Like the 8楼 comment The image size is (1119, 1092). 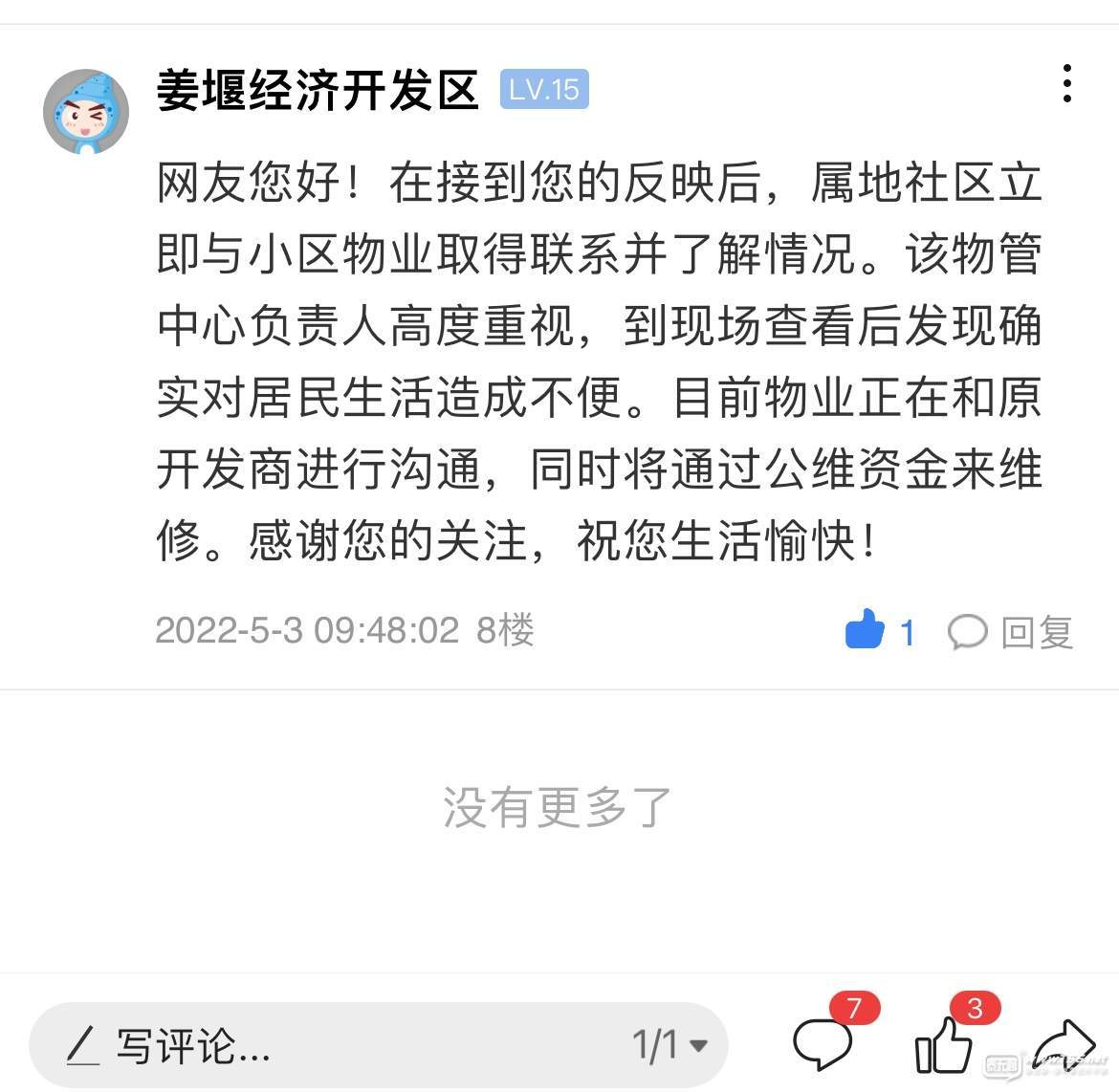point(866,631)
